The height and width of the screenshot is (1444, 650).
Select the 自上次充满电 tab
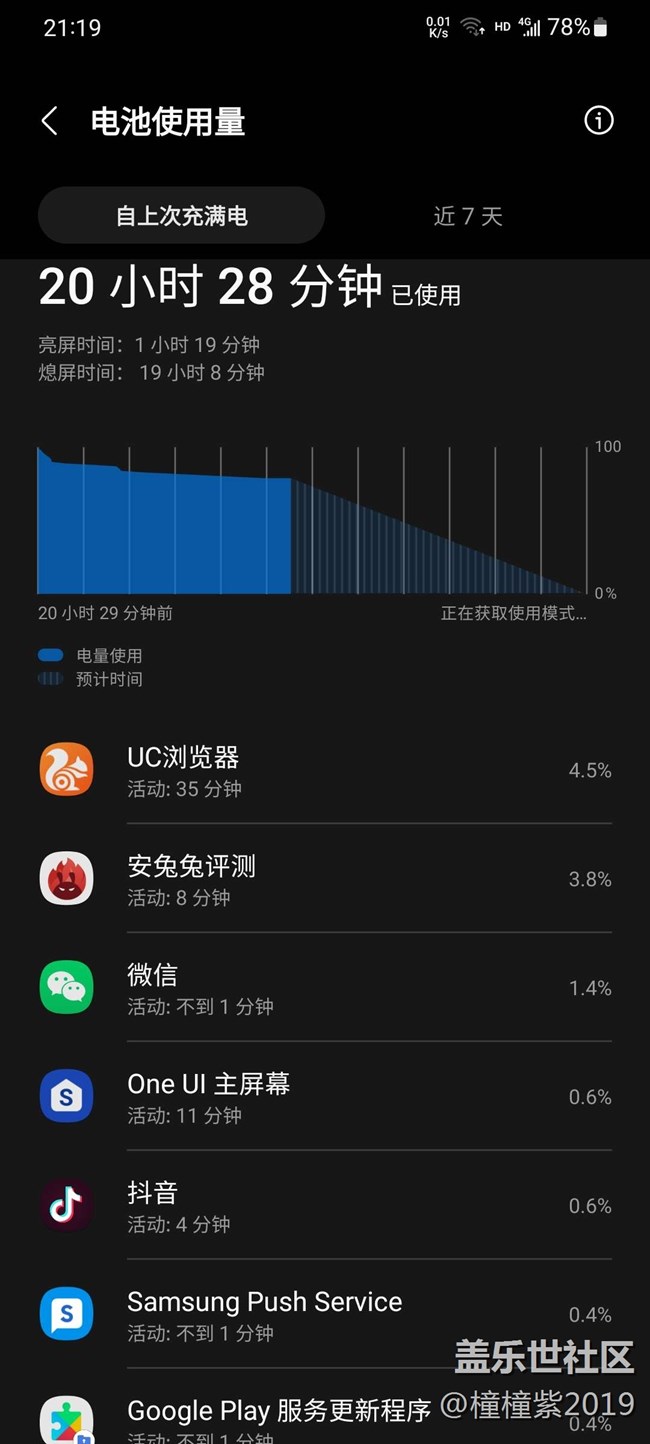(x=181, y=216)
